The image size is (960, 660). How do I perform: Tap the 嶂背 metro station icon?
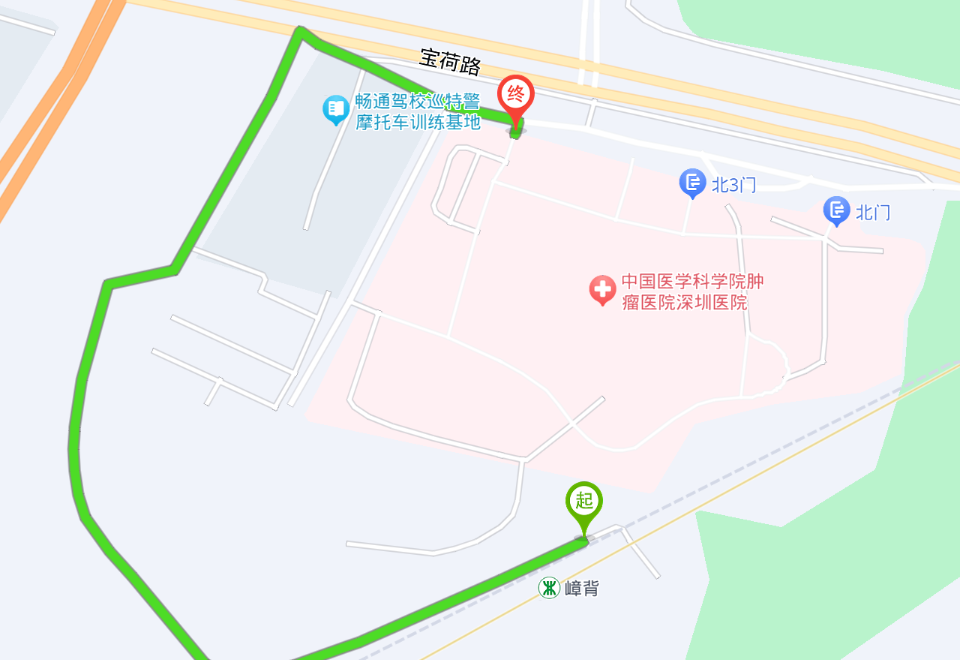(549, 588)
